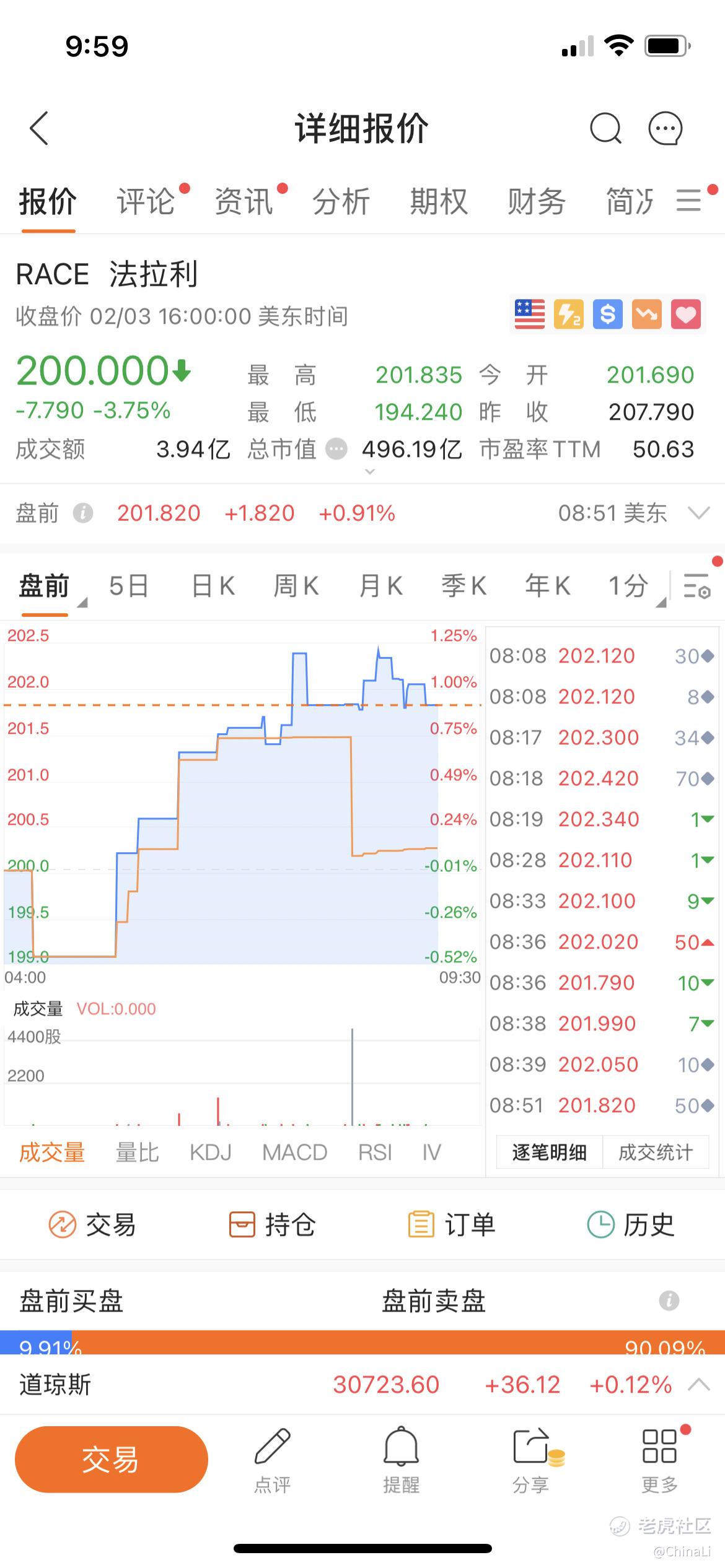Open the message bubble icon
Viewport: 725px width, 1568px height.
tap(666, 129)
